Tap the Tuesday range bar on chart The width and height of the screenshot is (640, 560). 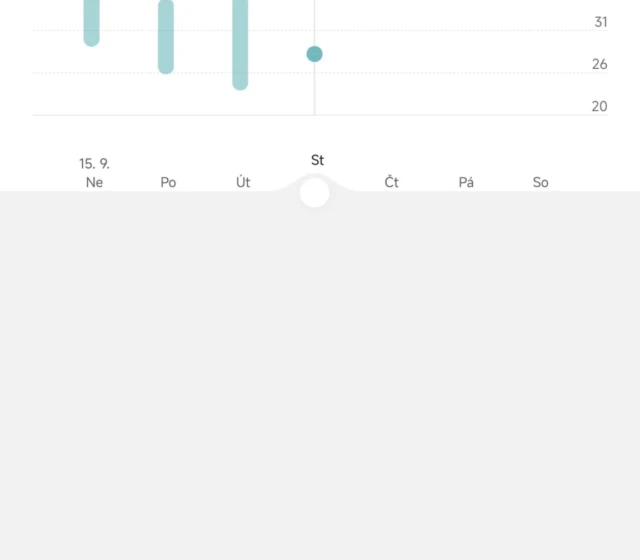[240, 45]
